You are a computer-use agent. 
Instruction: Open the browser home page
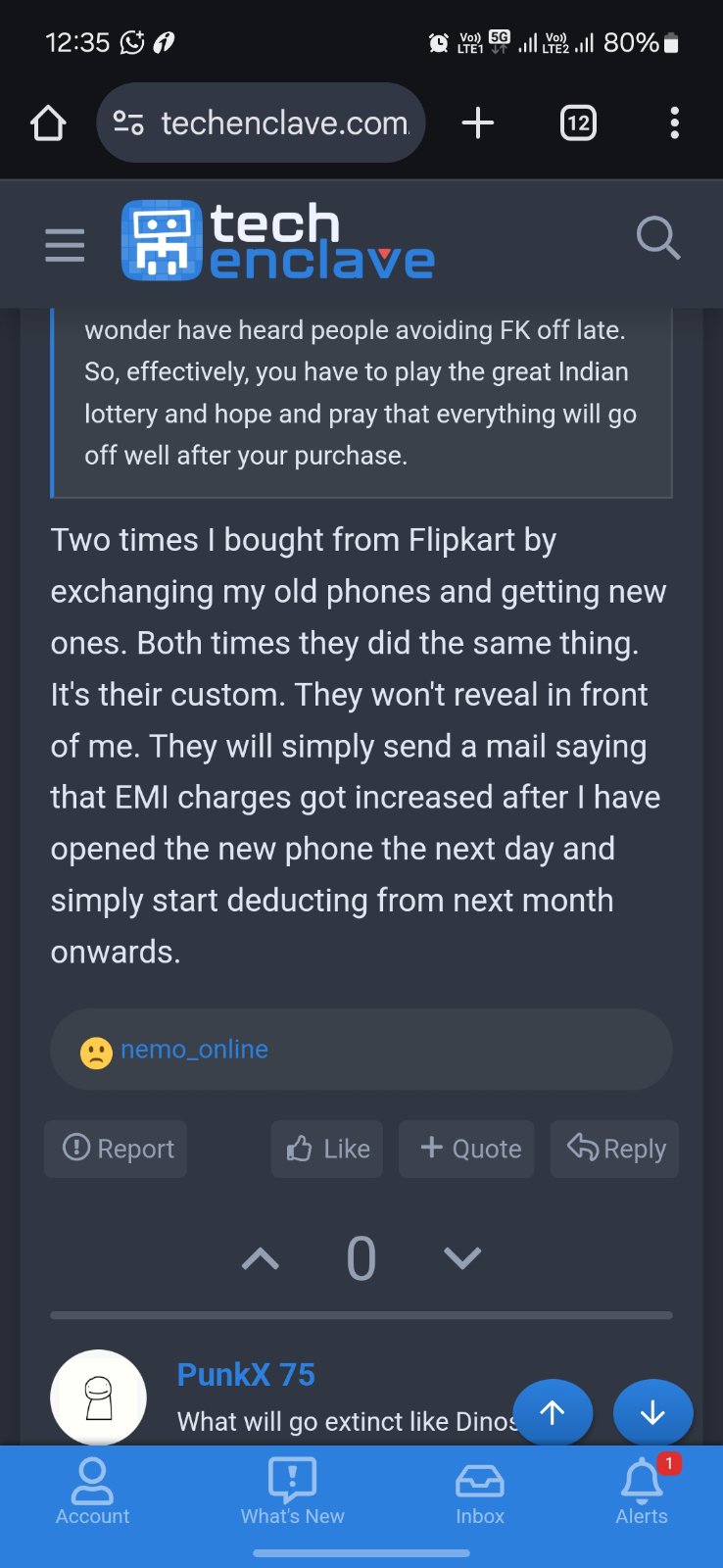[48, 123]
